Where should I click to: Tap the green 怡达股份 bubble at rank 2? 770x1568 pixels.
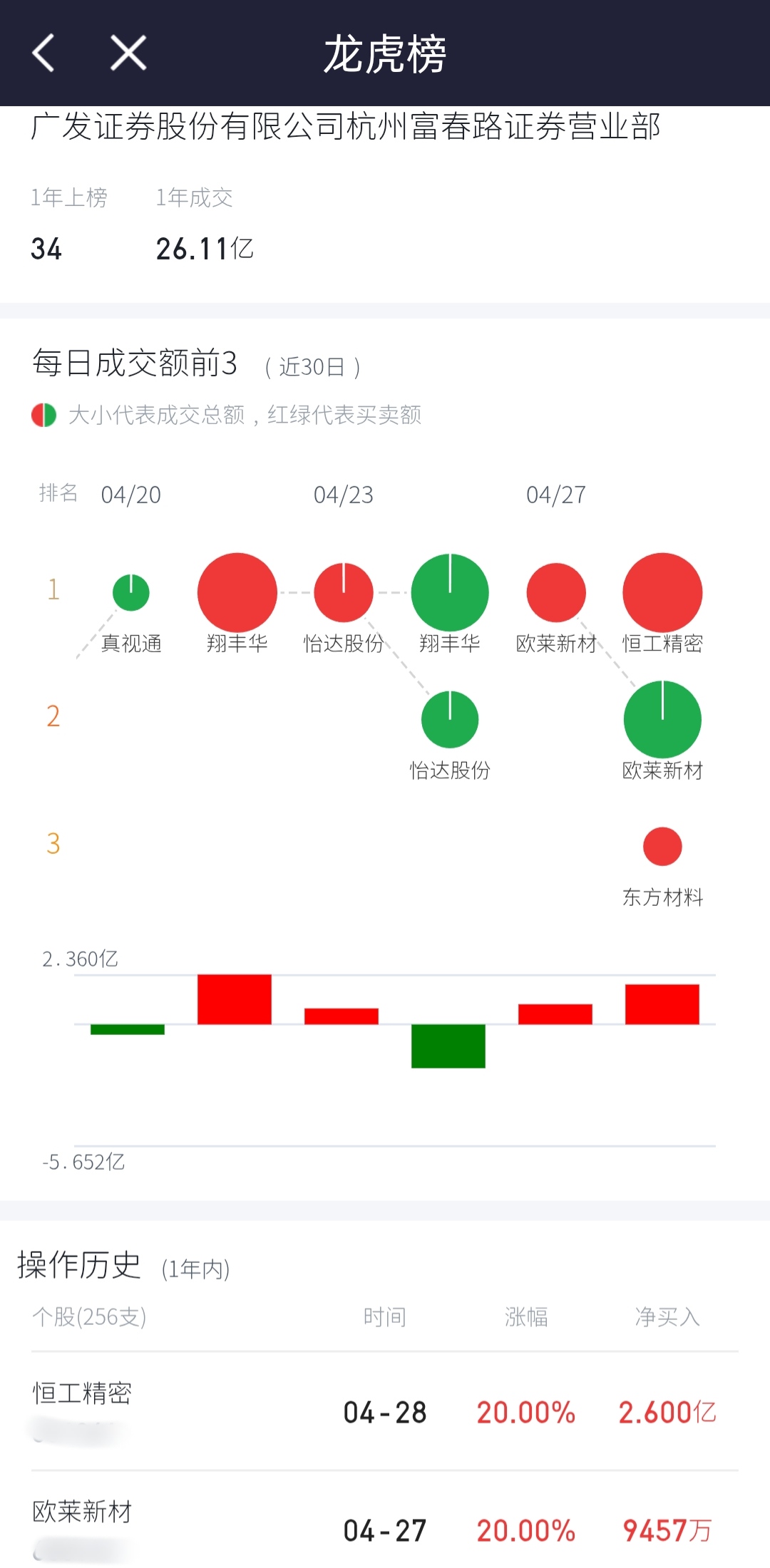coord(450,719)
